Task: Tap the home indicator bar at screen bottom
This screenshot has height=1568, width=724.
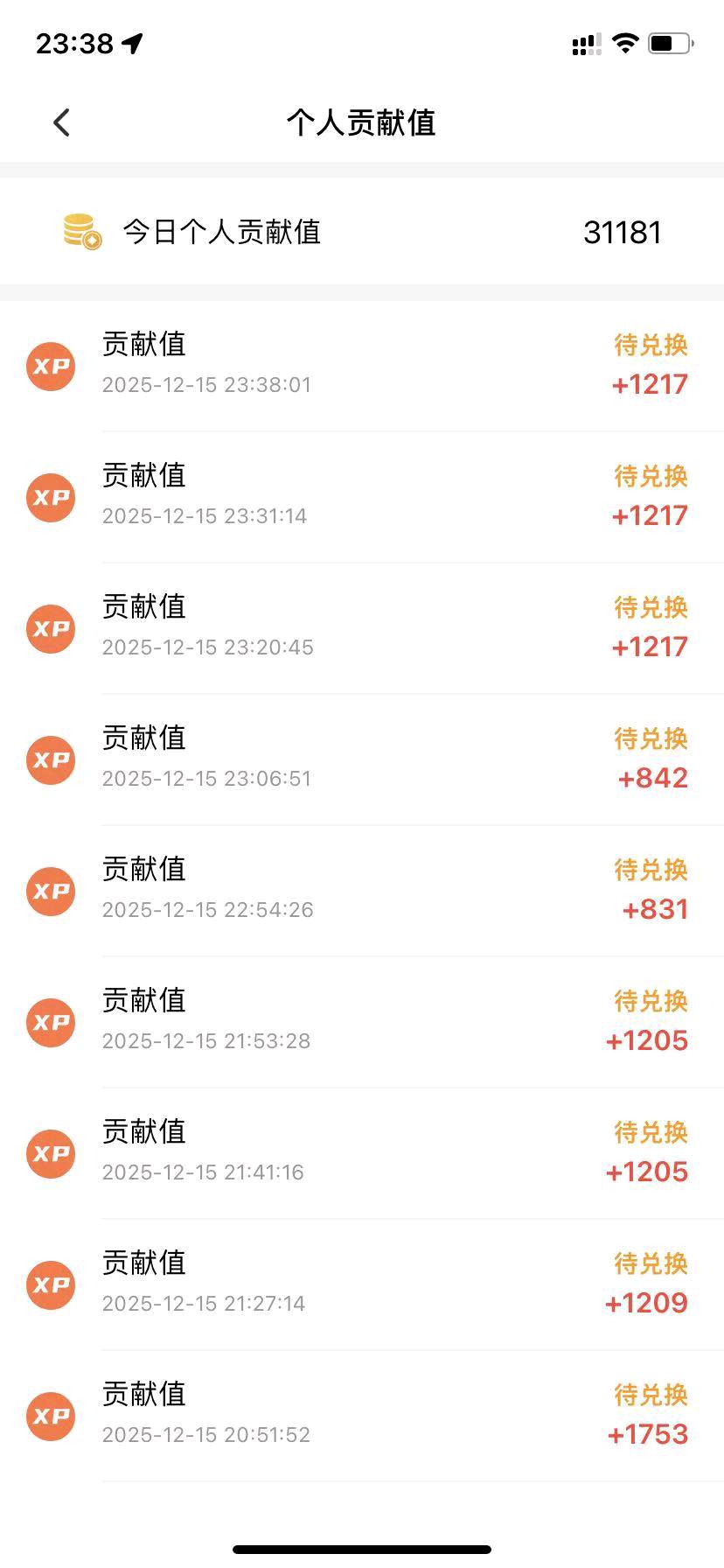Action: [x=362, y=1549]
